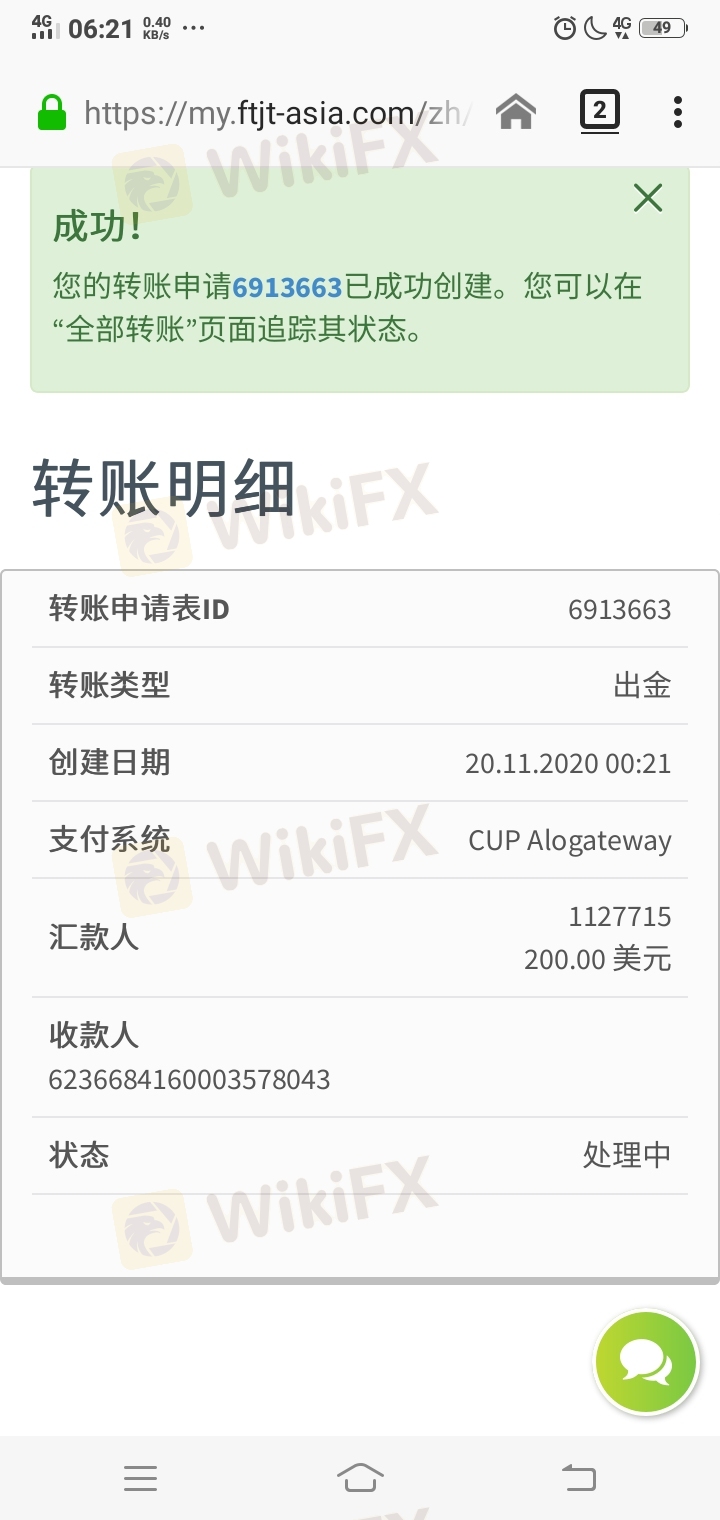
Task: Open the browser overflow menu
Action: point(678,112)
